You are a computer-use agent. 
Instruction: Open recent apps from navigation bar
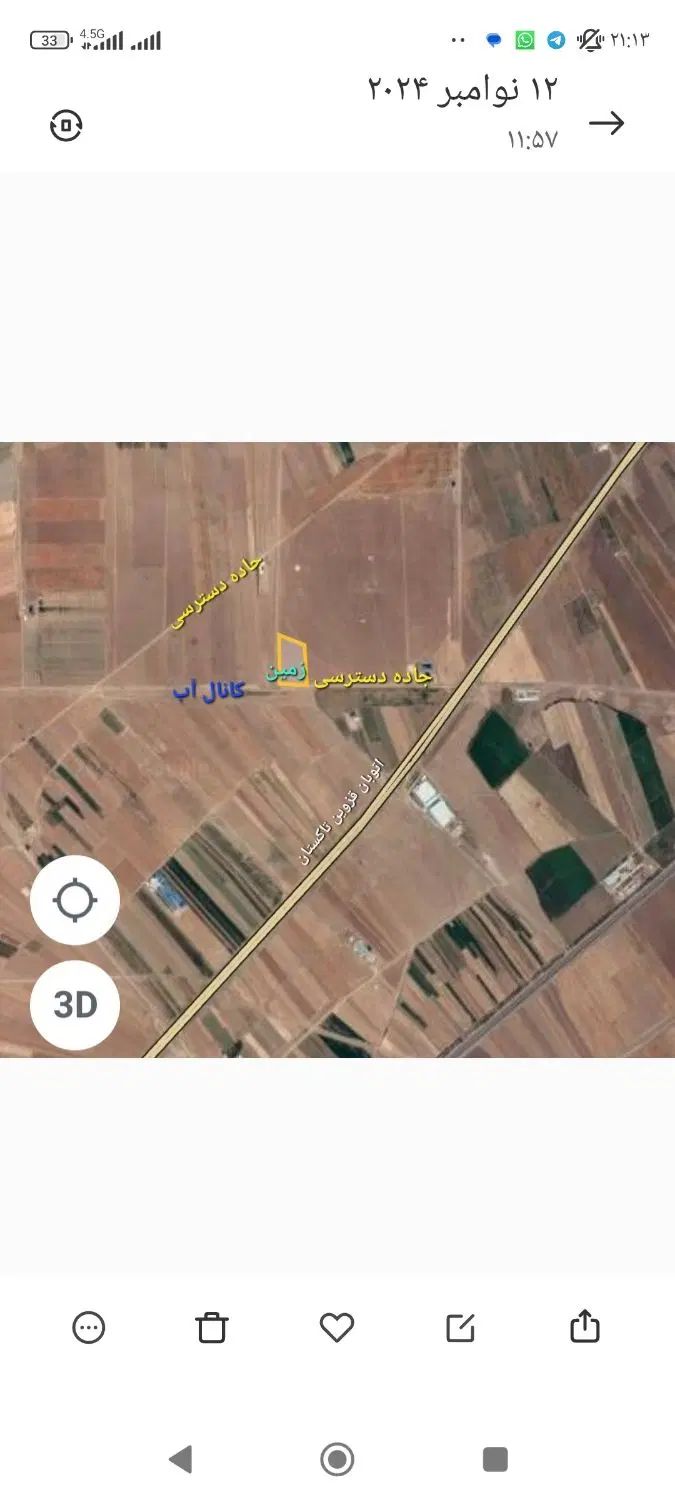pyautogui.click(x=495, y=1459)
